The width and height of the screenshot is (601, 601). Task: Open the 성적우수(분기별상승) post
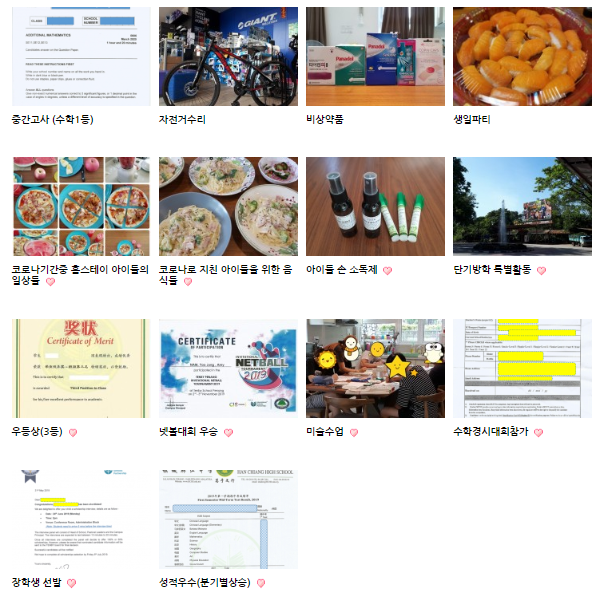[228, 517]
